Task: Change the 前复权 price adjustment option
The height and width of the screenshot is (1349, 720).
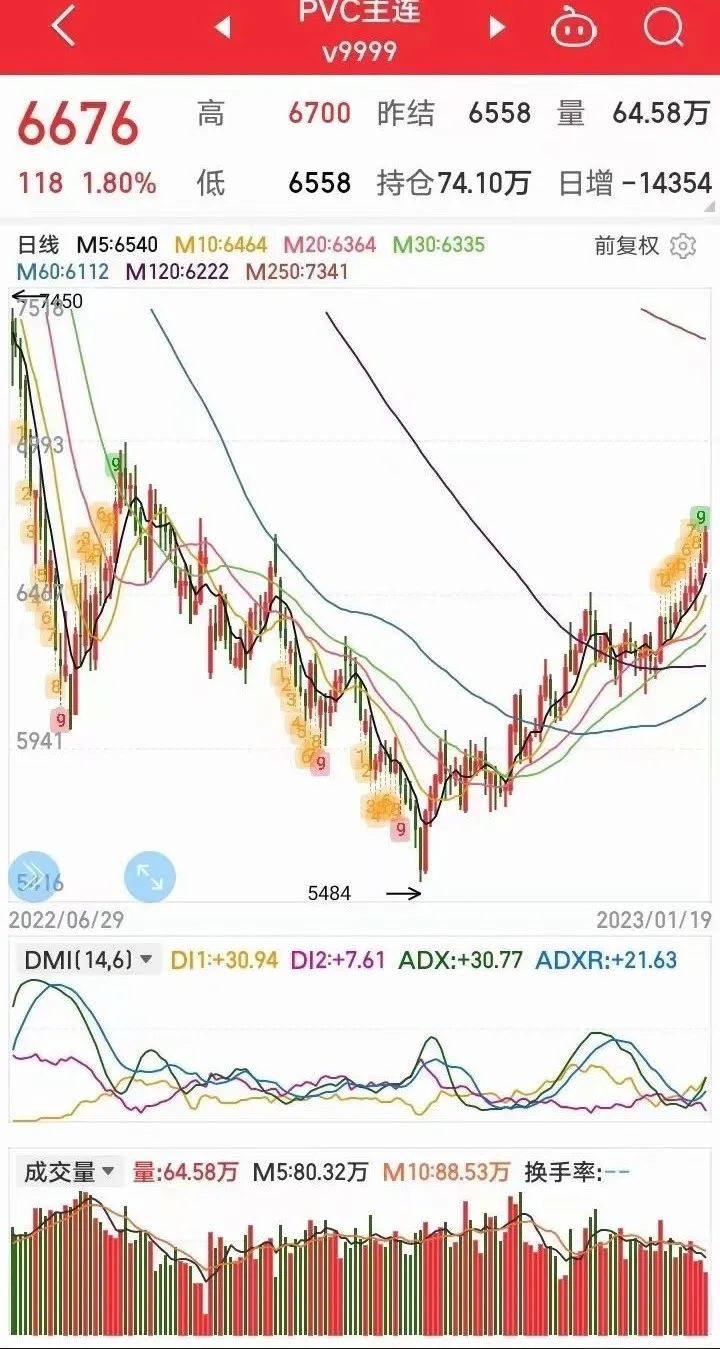Action: click(x=626, y=245)
